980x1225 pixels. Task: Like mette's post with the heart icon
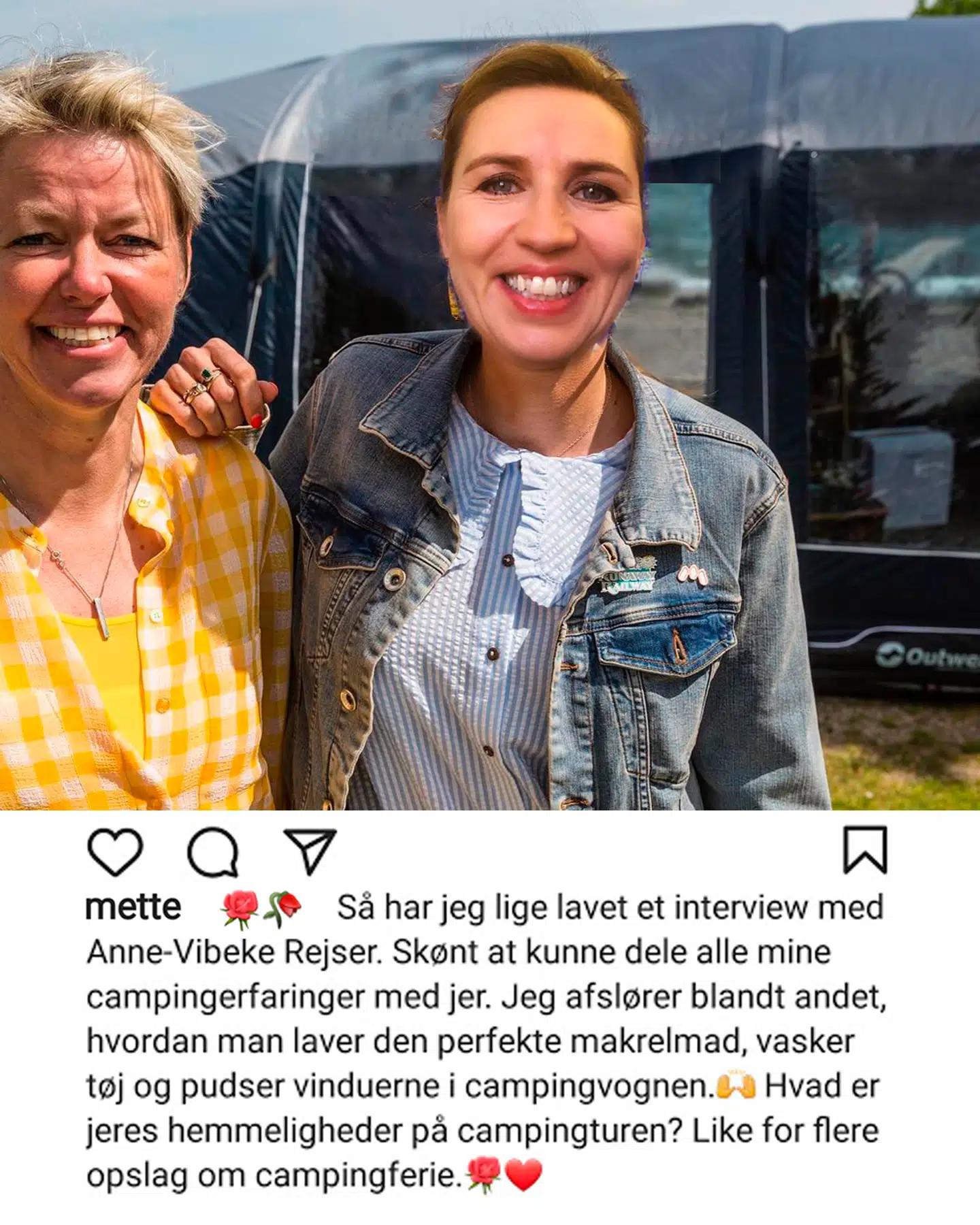115,851
